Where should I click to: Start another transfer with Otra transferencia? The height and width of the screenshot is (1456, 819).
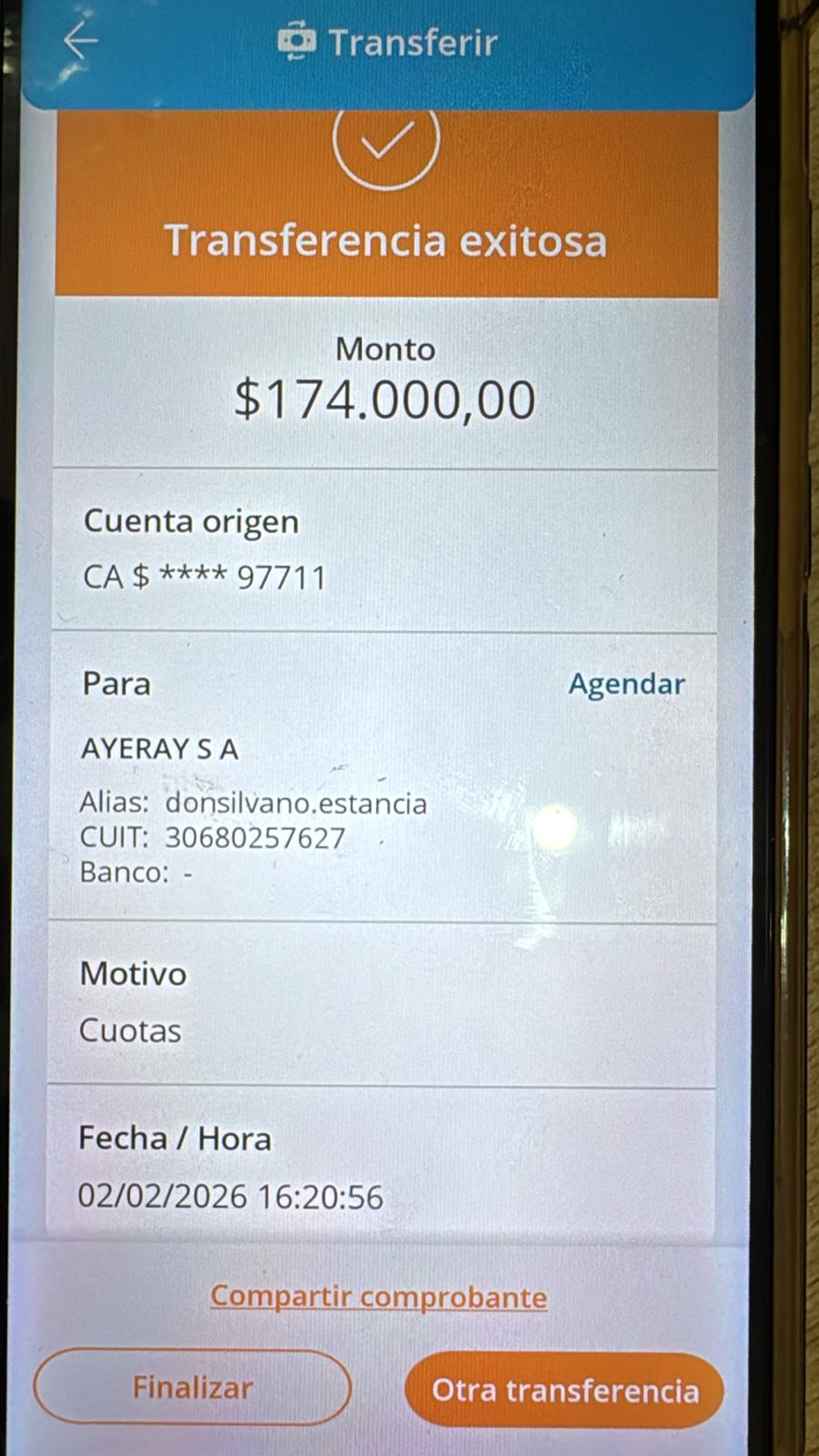pos(564,1390)
